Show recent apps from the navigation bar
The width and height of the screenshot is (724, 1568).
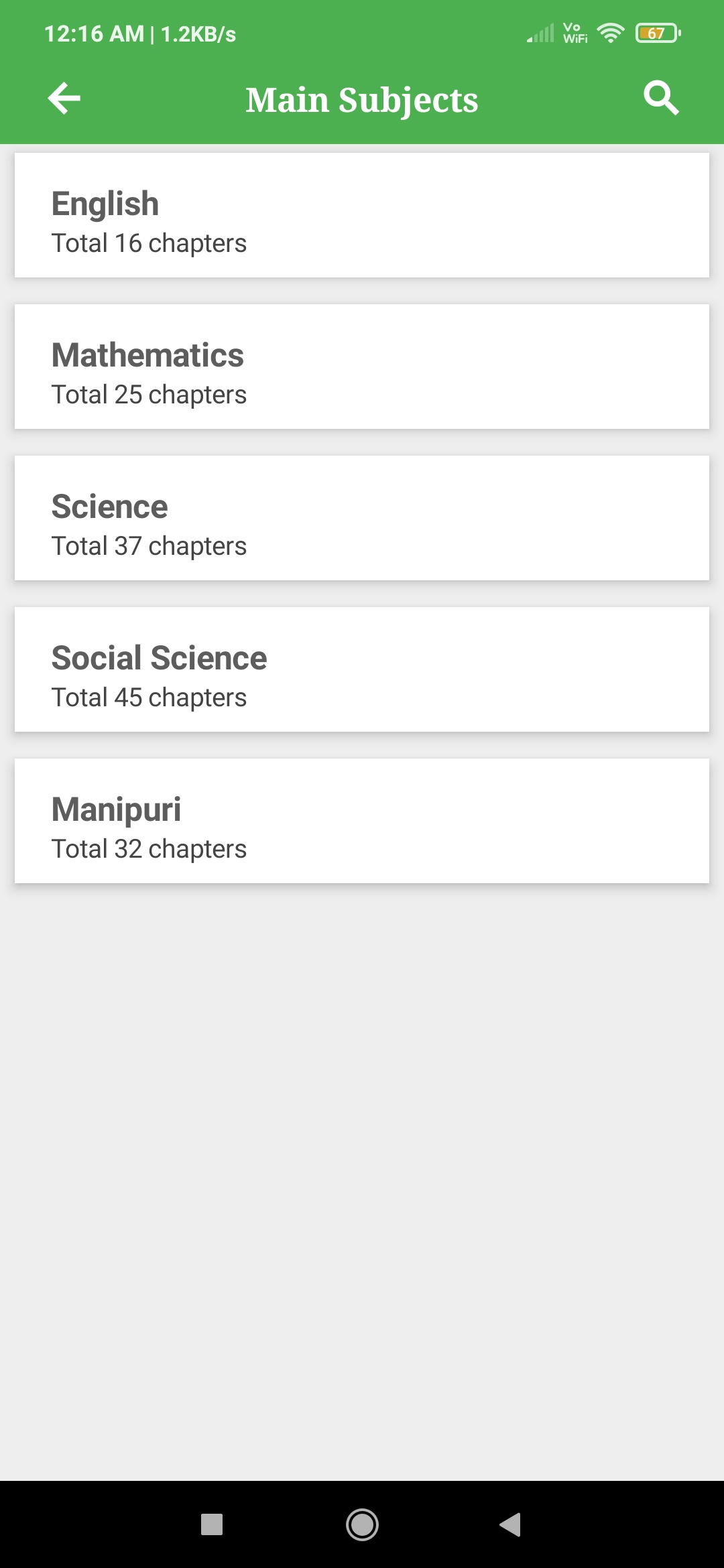(x=212, y=1524)
